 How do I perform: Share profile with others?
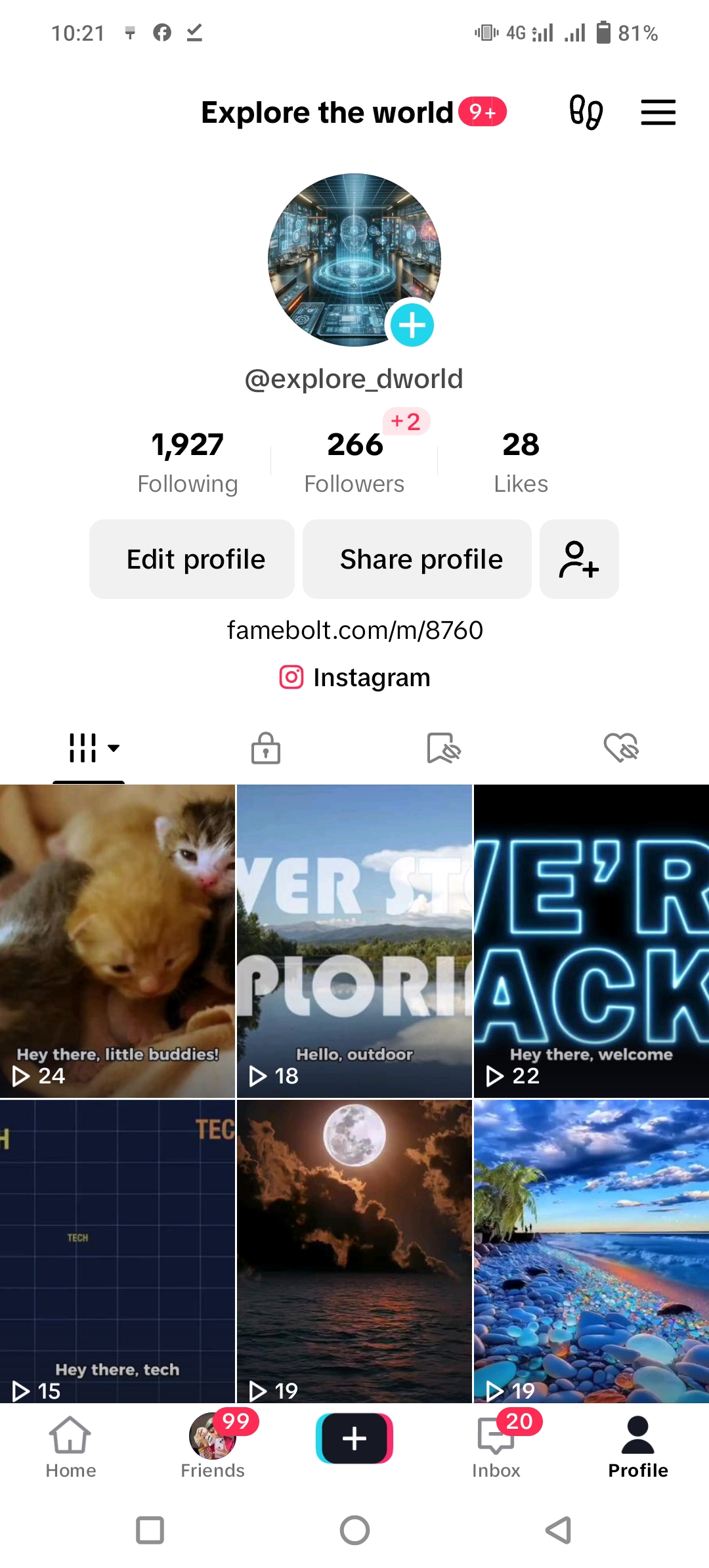[417, 559]
